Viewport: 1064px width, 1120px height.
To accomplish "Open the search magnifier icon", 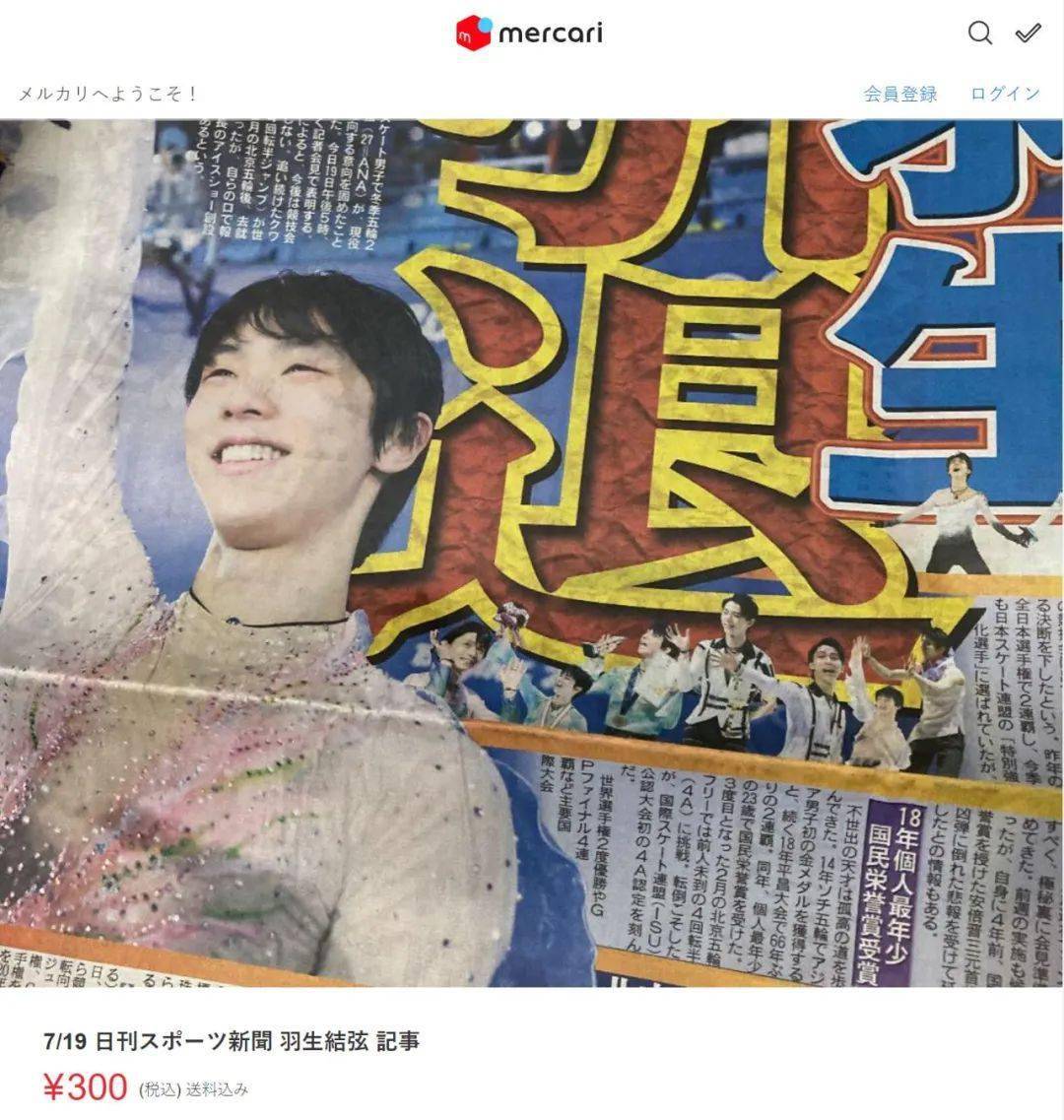I will 979,33.
